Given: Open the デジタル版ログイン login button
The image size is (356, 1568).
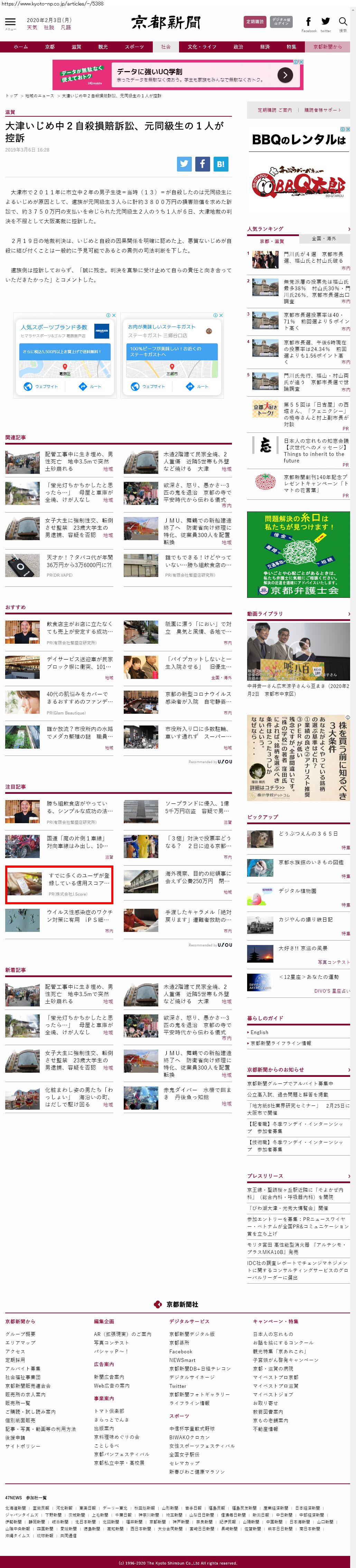Looking at the screenshot, I should click(281, 22).
